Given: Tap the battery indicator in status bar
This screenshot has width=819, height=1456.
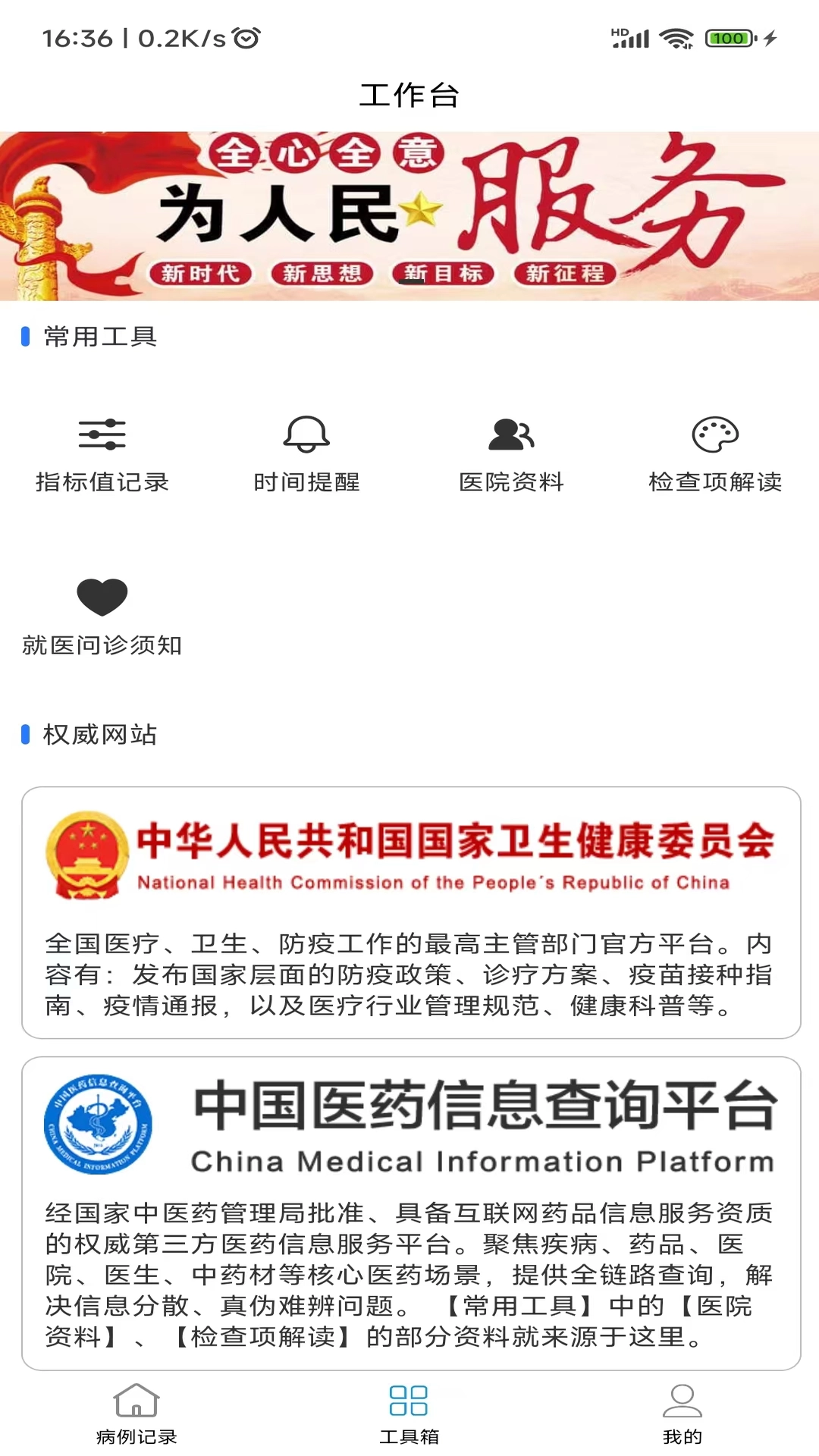Looking at the screenshot, I should 726,36.
